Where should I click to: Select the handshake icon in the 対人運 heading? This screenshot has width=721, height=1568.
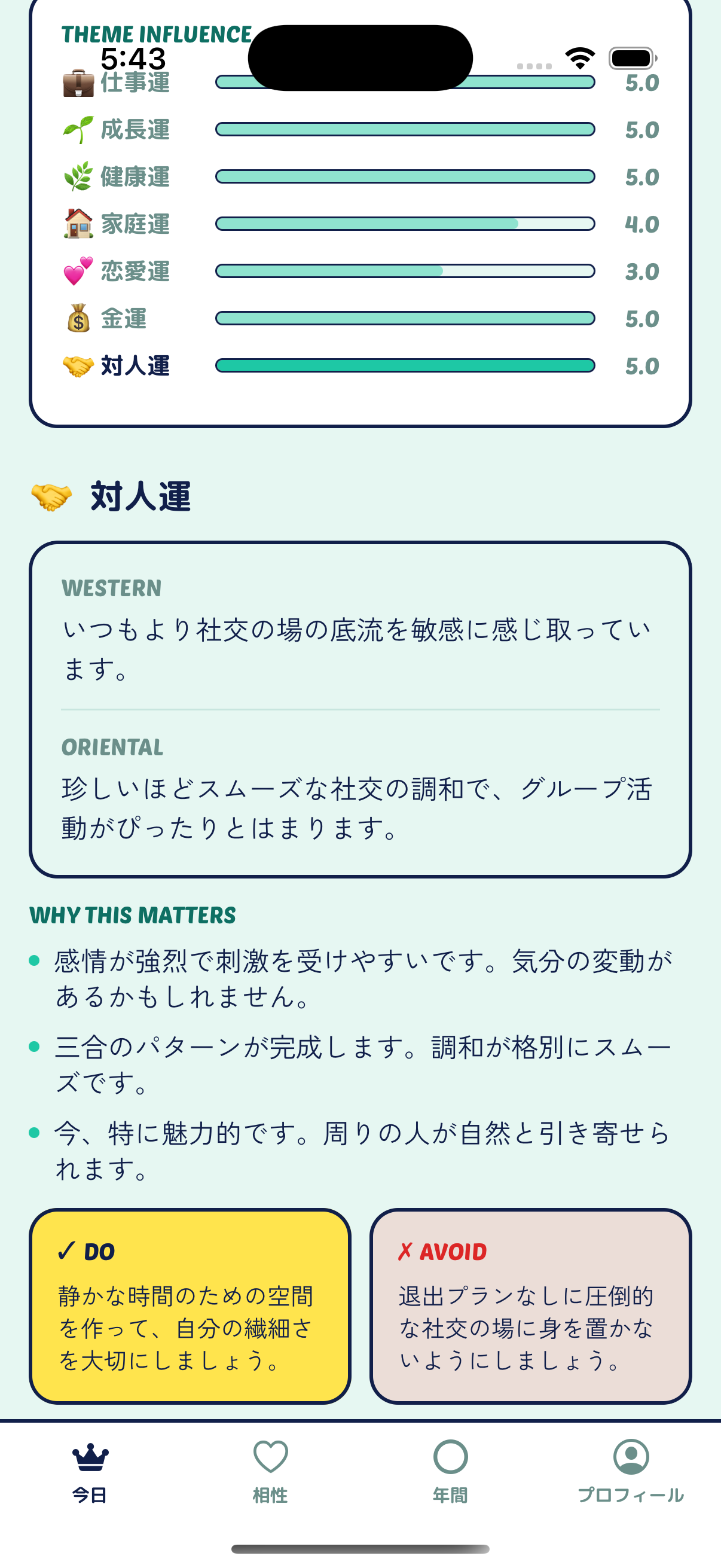click(x=52, y=496)
